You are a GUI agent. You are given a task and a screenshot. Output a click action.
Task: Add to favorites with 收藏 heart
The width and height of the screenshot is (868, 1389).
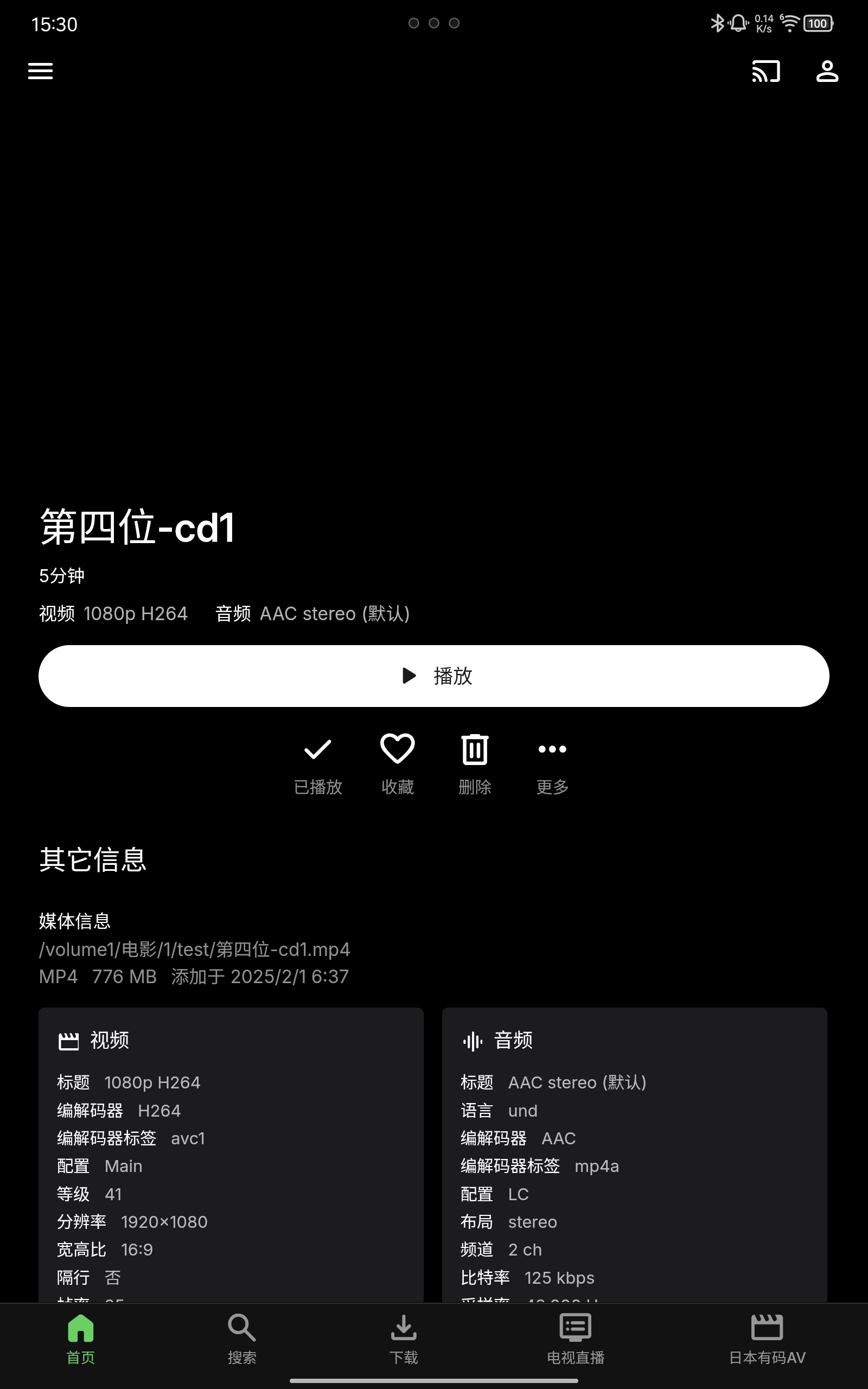(x=397, y=763)
